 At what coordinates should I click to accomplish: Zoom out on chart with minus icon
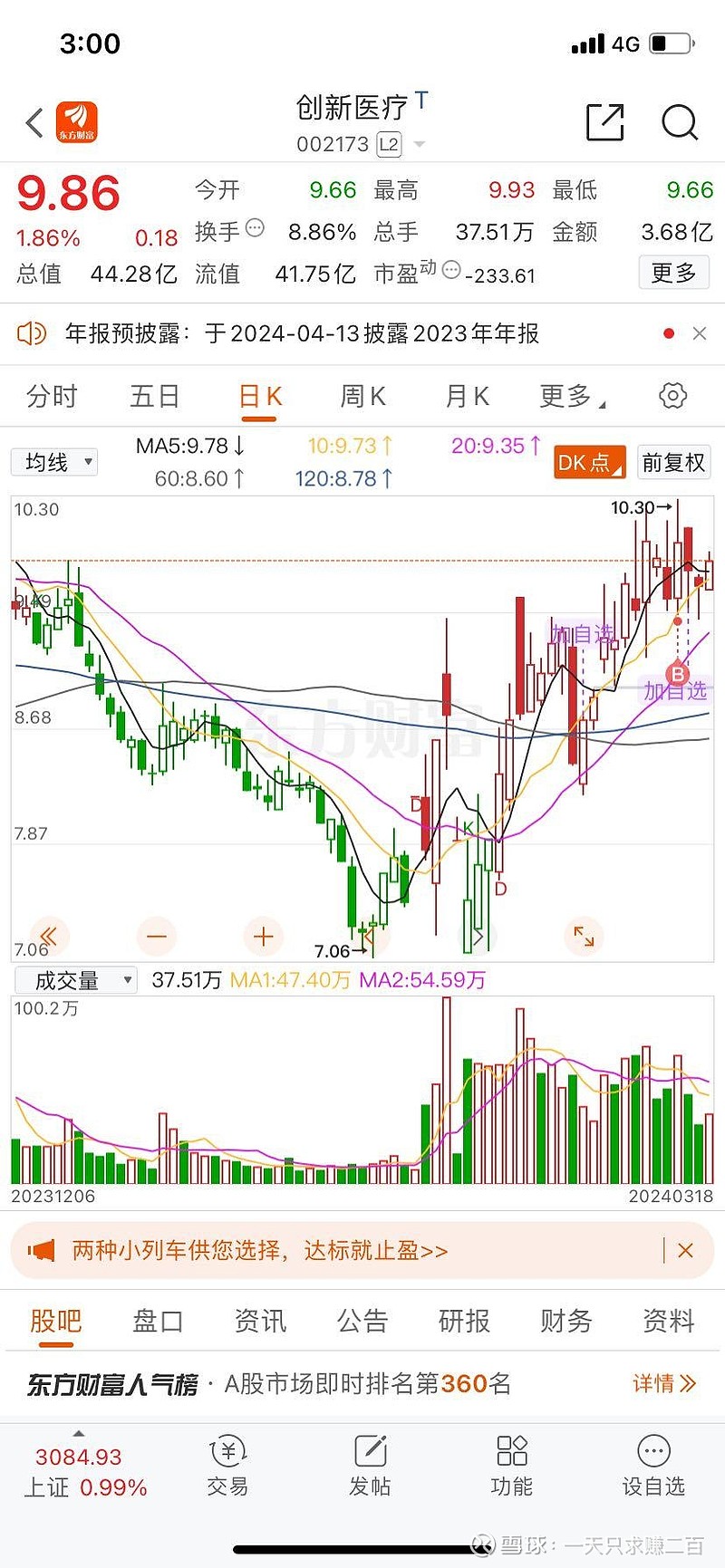(x=156, y=936)
